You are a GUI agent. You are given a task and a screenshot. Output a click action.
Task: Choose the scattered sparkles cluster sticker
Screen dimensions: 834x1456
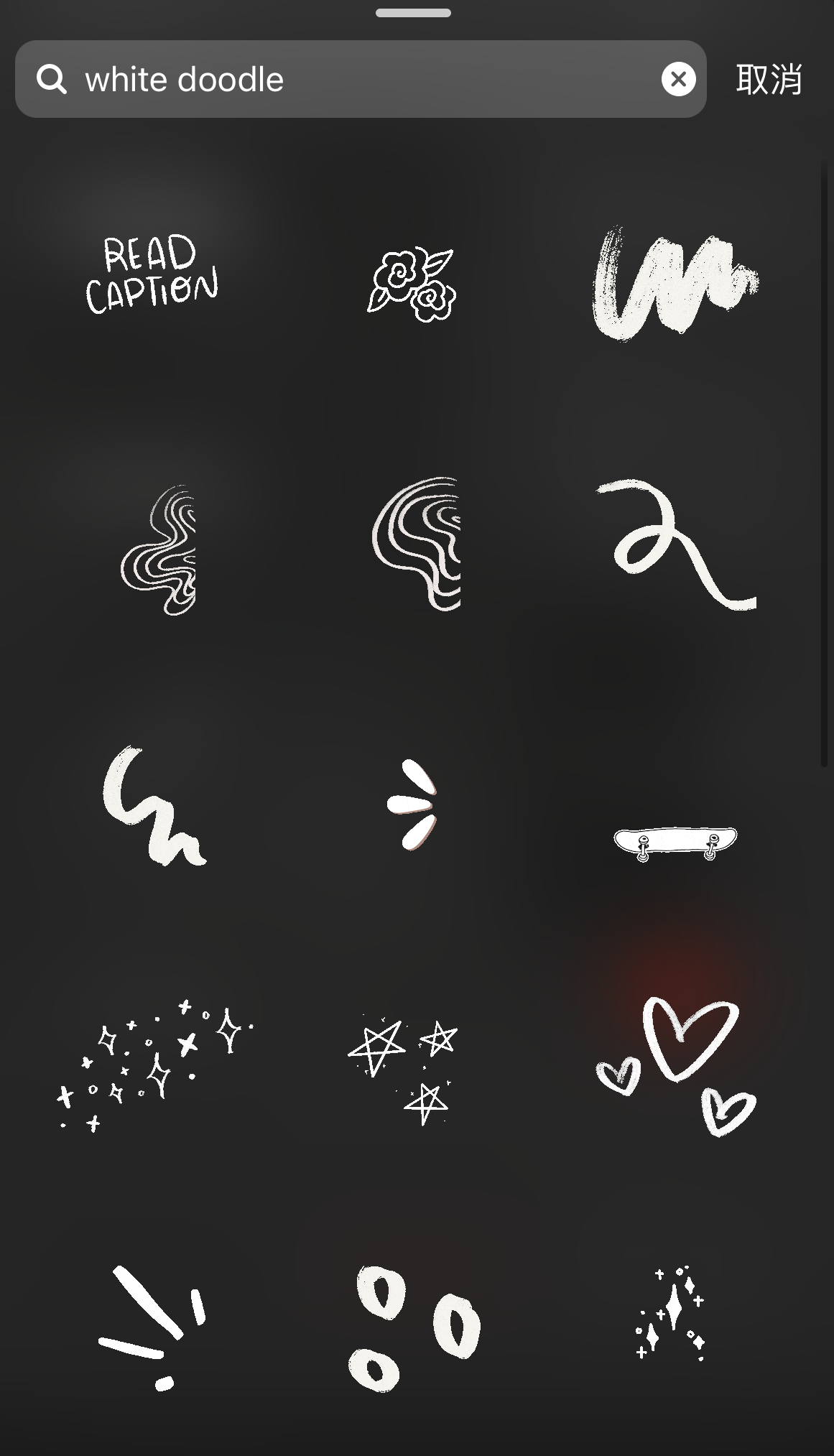pyautogui.click(x=154, y=1065)
